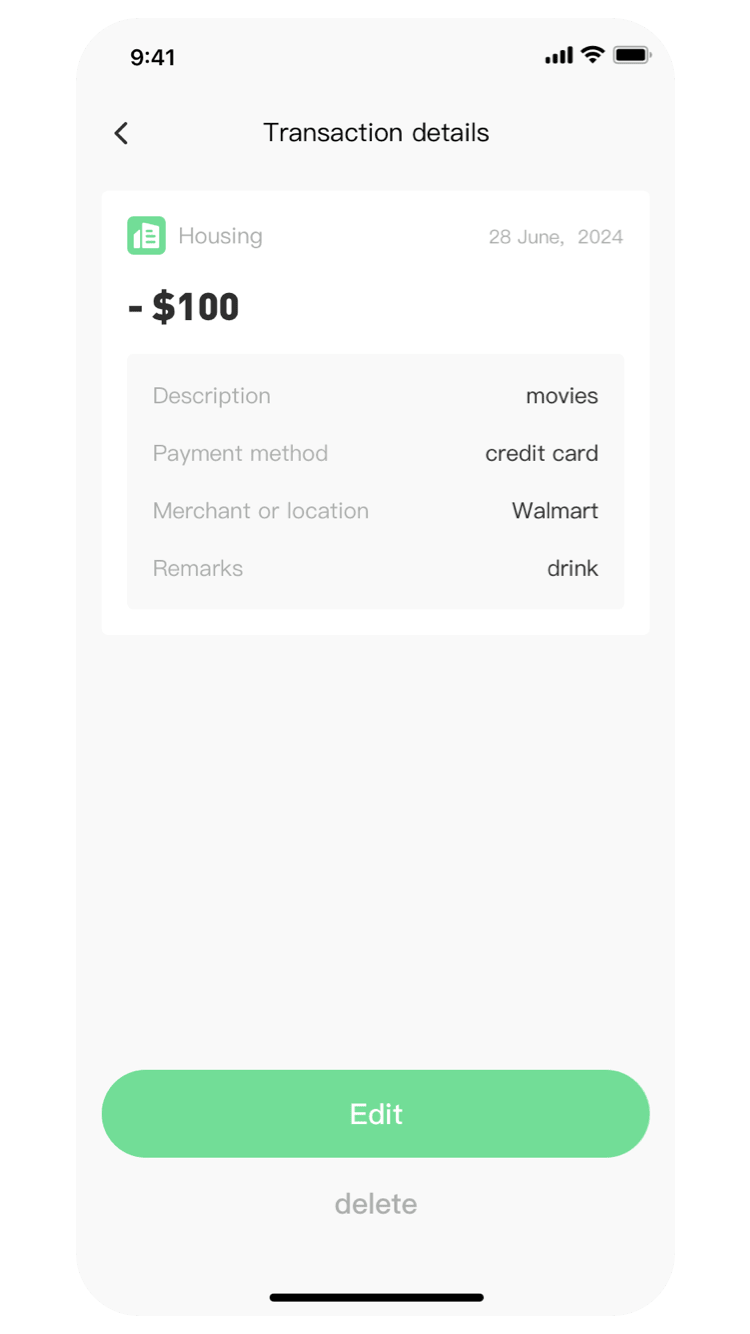The height and width of the screenshot is (1334, 750).
Task: Delete this transaction
Action: coord(375,1203)
